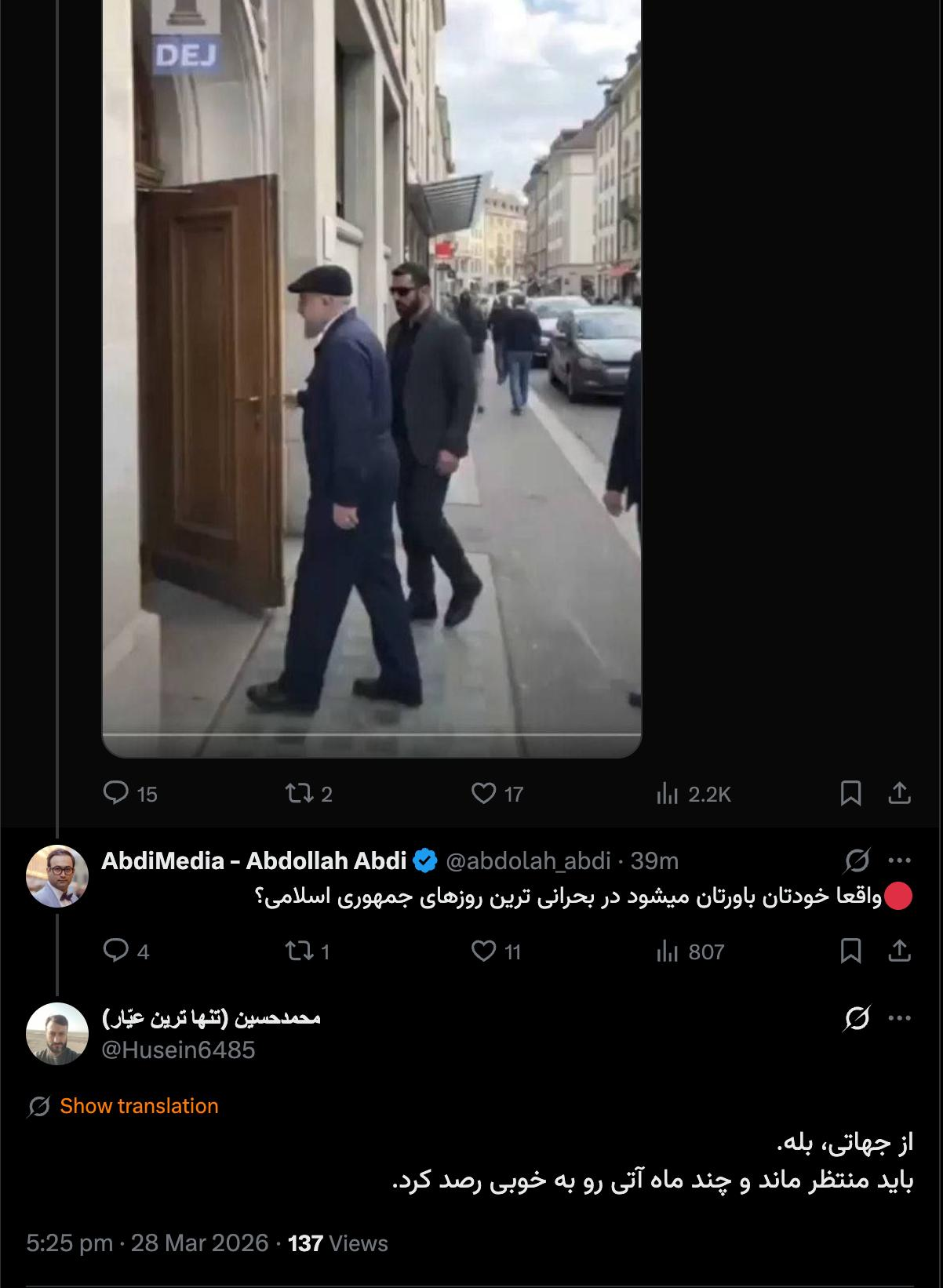Open @Husein6485 profile

pyautogui.click(x=179, y=1050)
